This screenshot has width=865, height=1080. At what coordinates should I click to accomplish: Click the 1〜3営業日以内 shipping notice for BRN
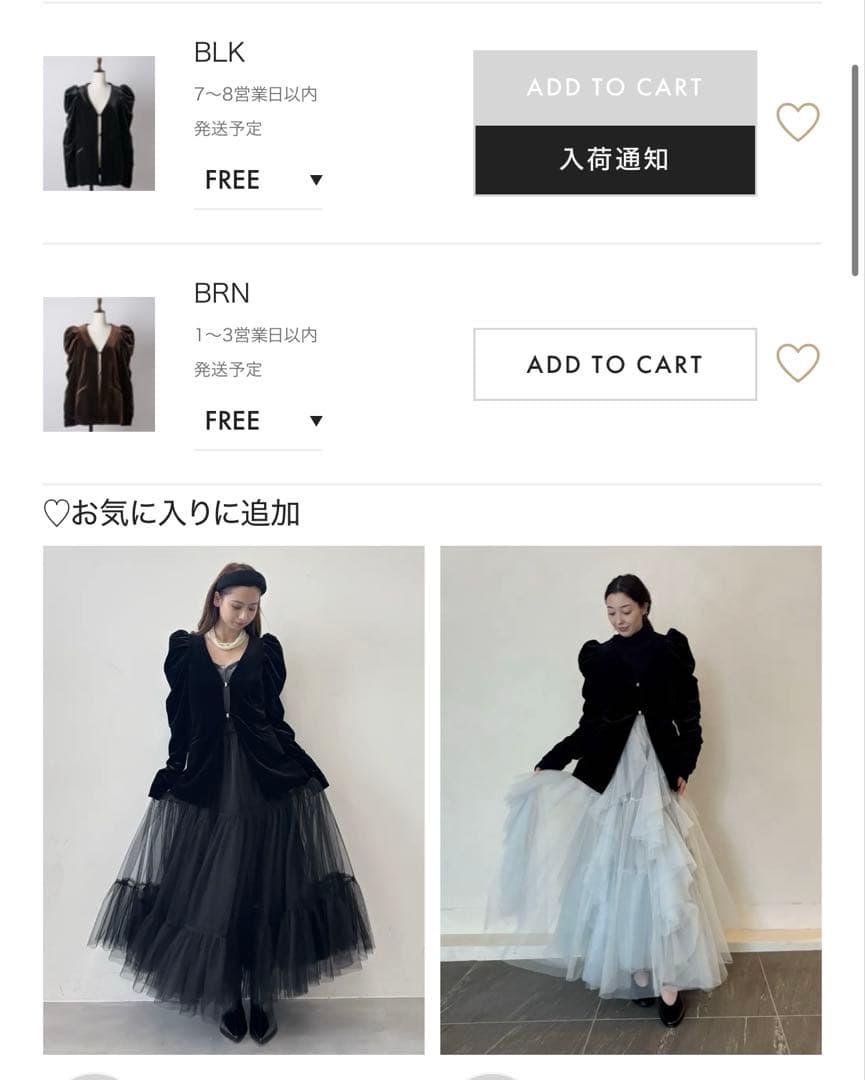click(x=255, y=336)
